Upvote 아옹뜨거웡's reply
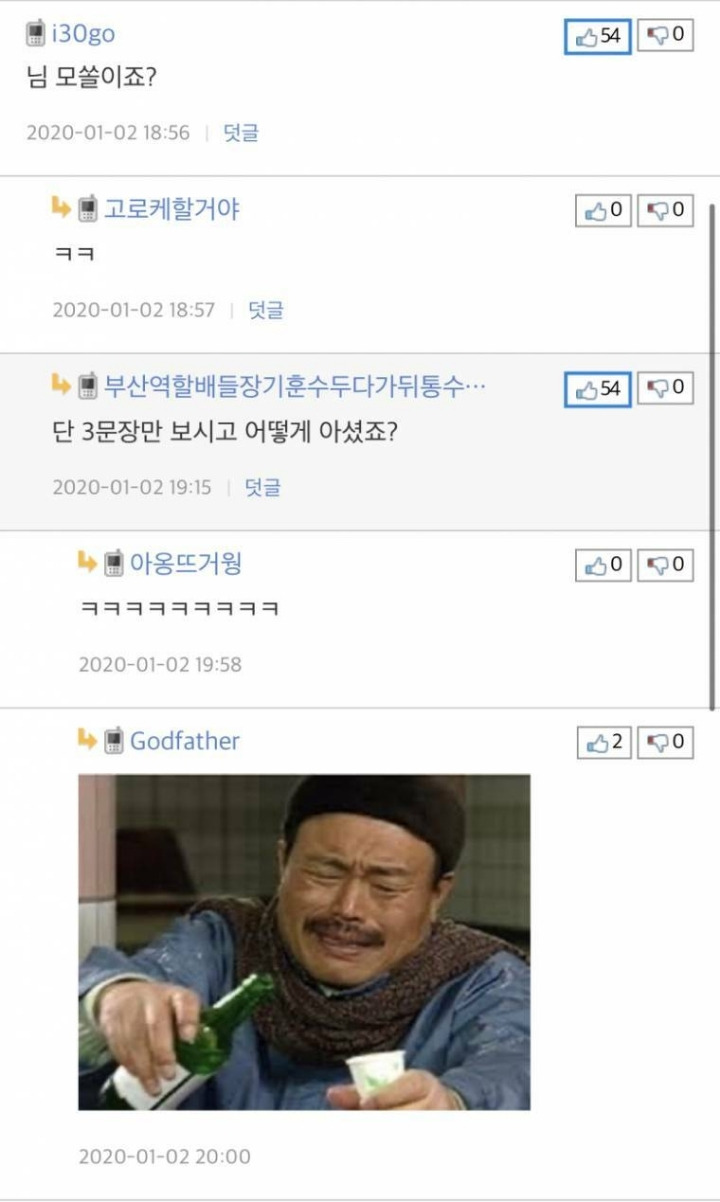This screenshot has height=1202, width=720. 603,565
